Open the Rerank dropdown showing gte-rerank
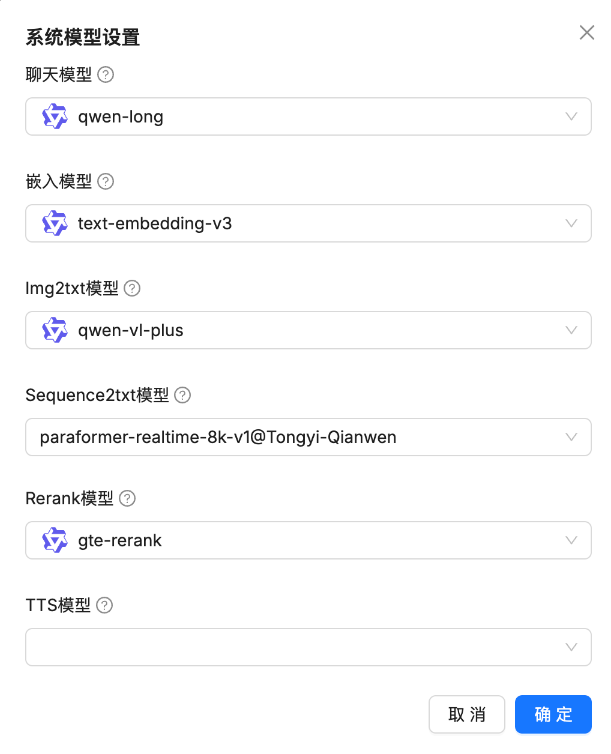Screen dimensions: 611x754 coord(308,541)
